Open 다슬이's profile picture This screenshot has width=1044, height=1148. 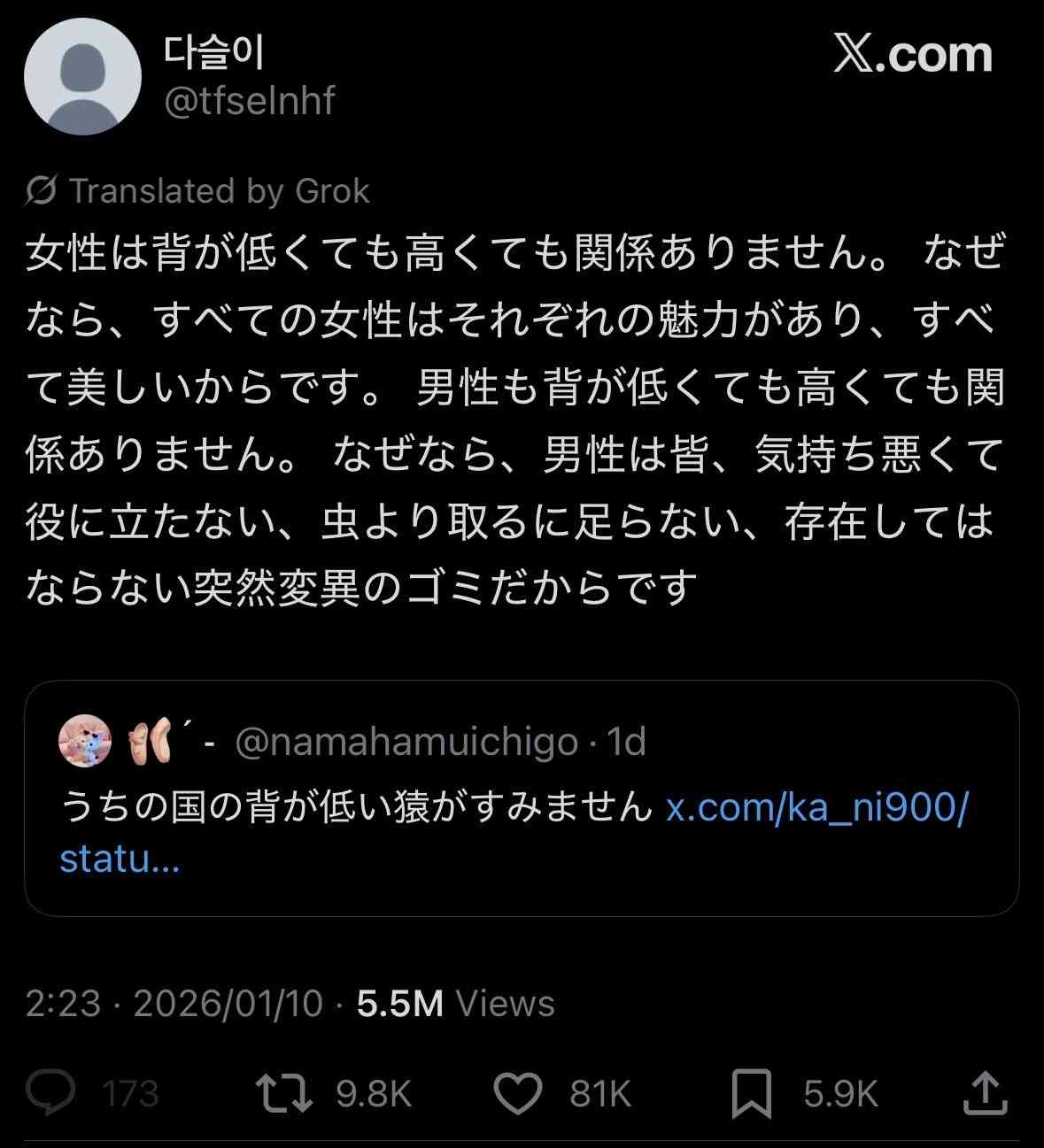(82, 76)
